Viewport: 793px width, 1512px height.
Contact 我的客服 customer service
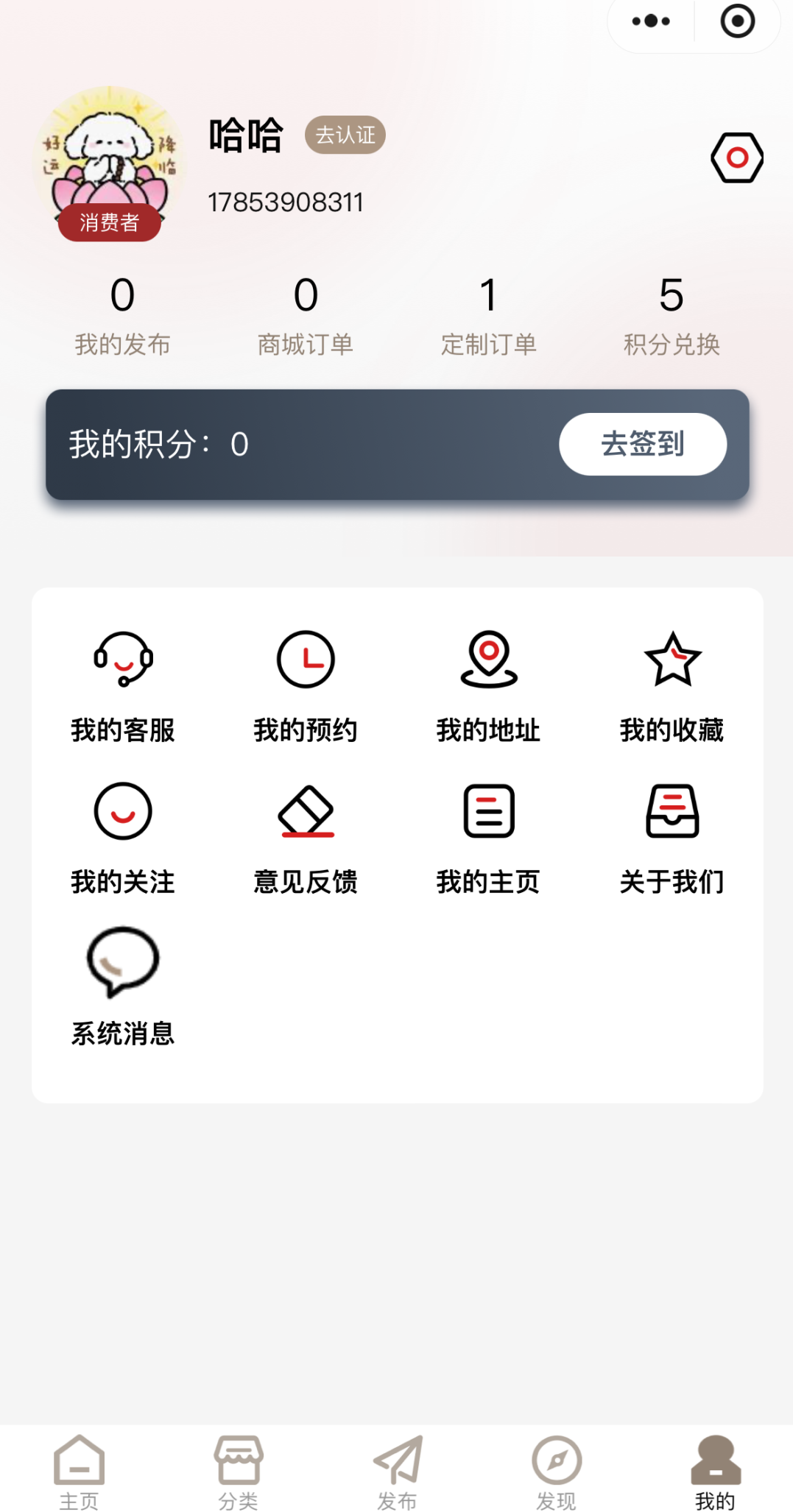click(x=123, y=686)
